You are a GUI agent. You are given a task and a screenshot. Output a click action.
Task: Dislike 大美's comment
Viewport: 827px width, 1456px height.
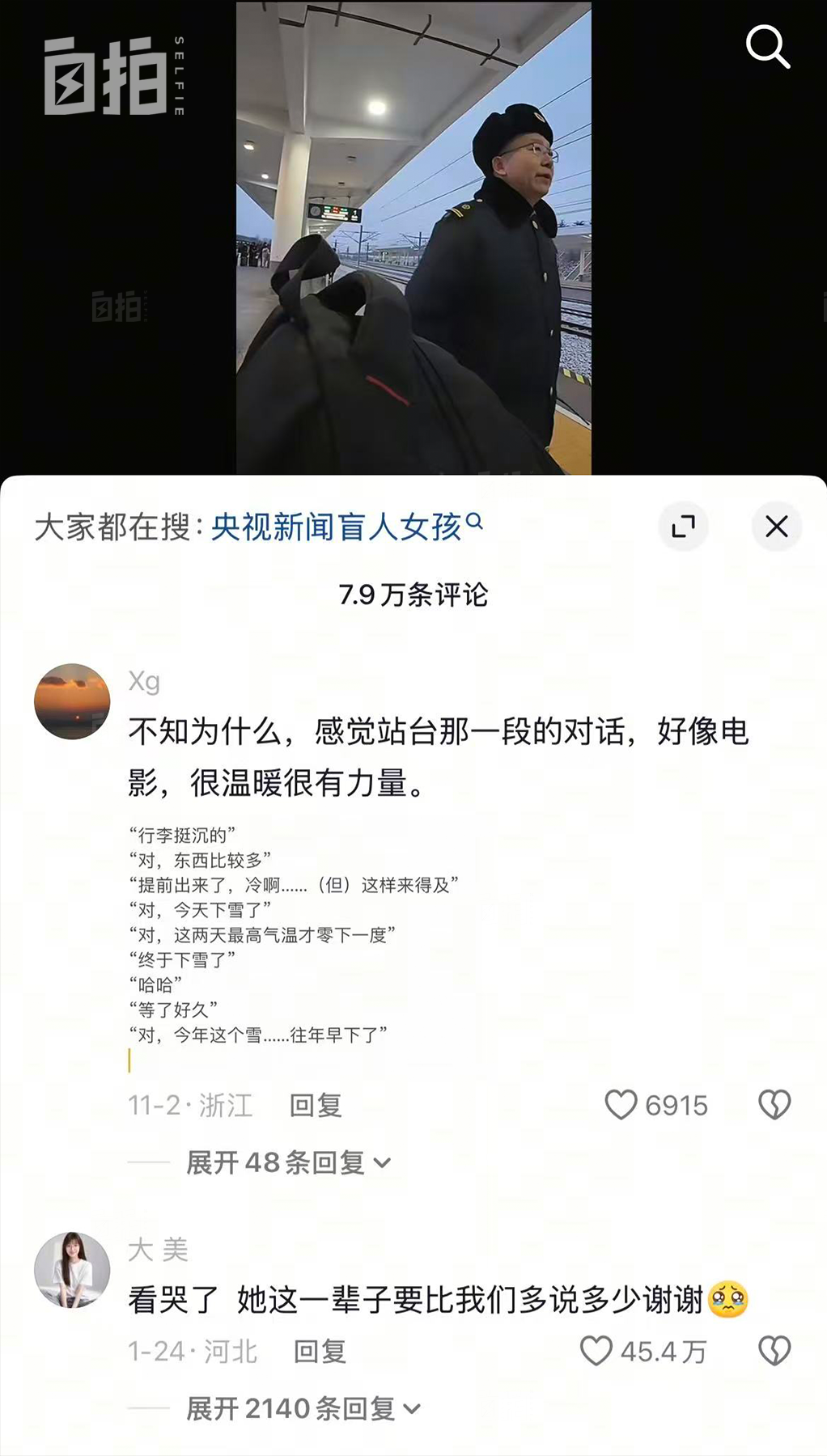pyautogui.click(x=774, y=1351)
